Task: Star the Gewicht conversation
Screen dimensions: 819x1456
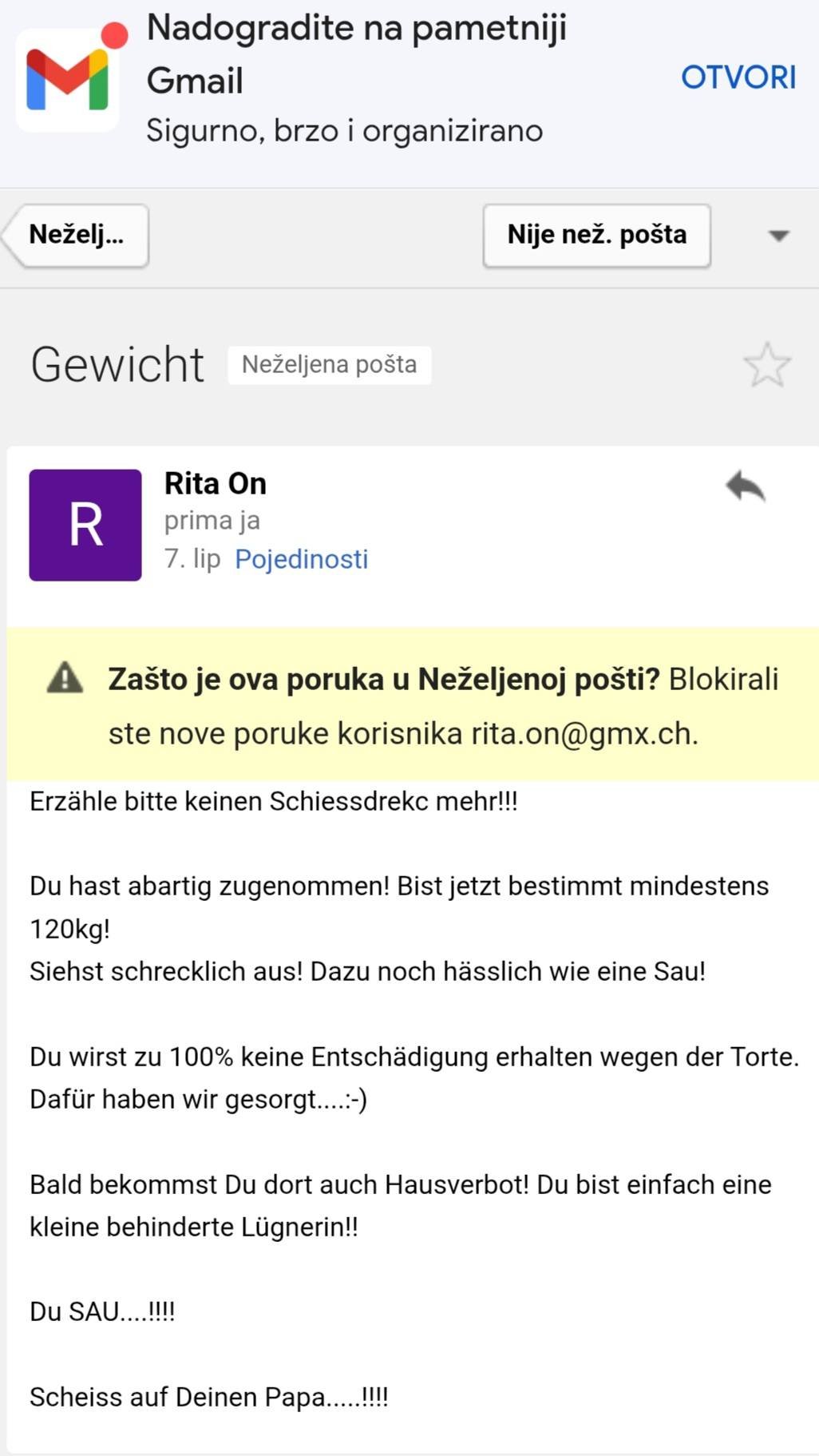Action: click(766, 365)
